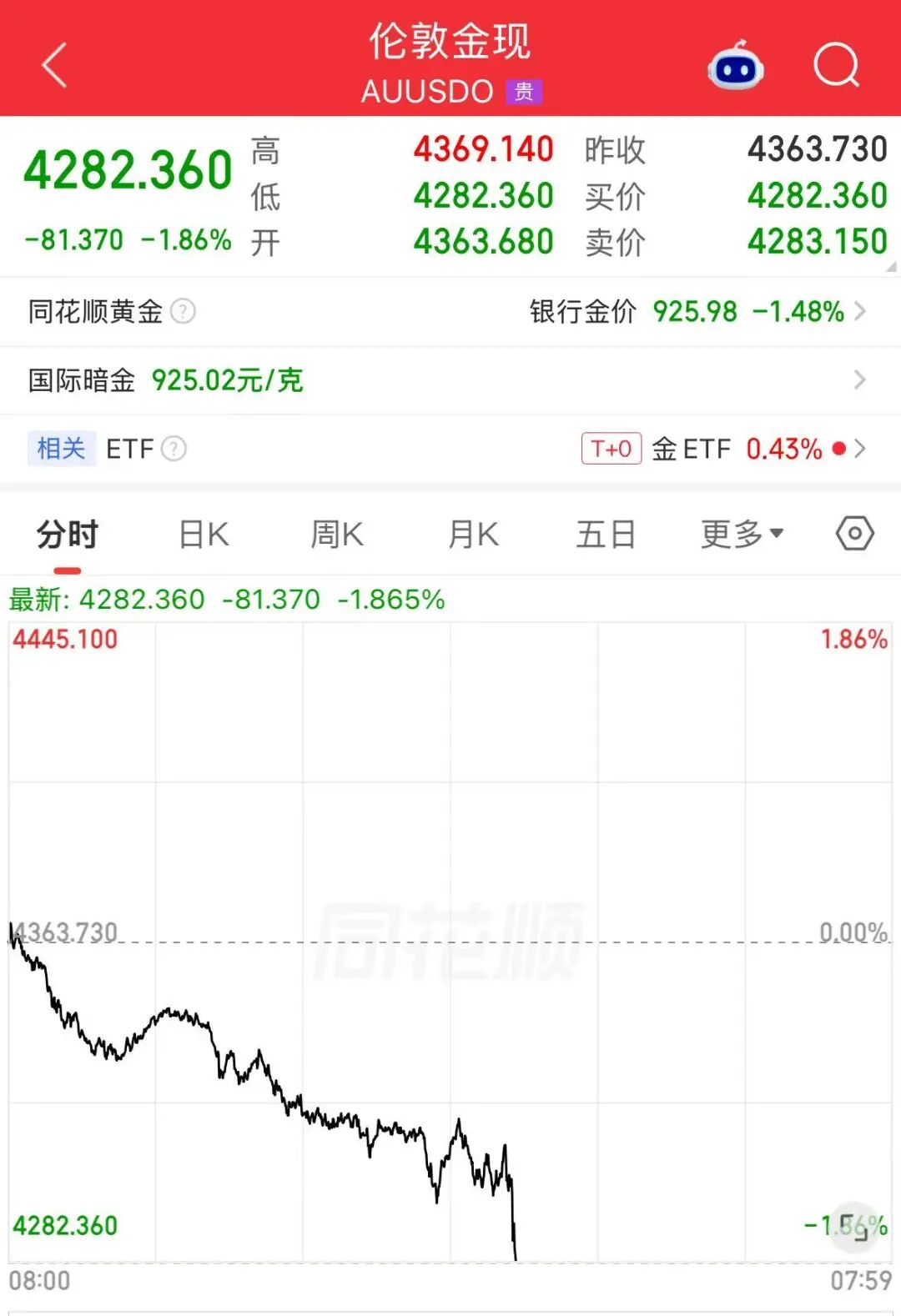
Task: Open the 银行金价 row showing 925.98
Action: tap(697, 312)
